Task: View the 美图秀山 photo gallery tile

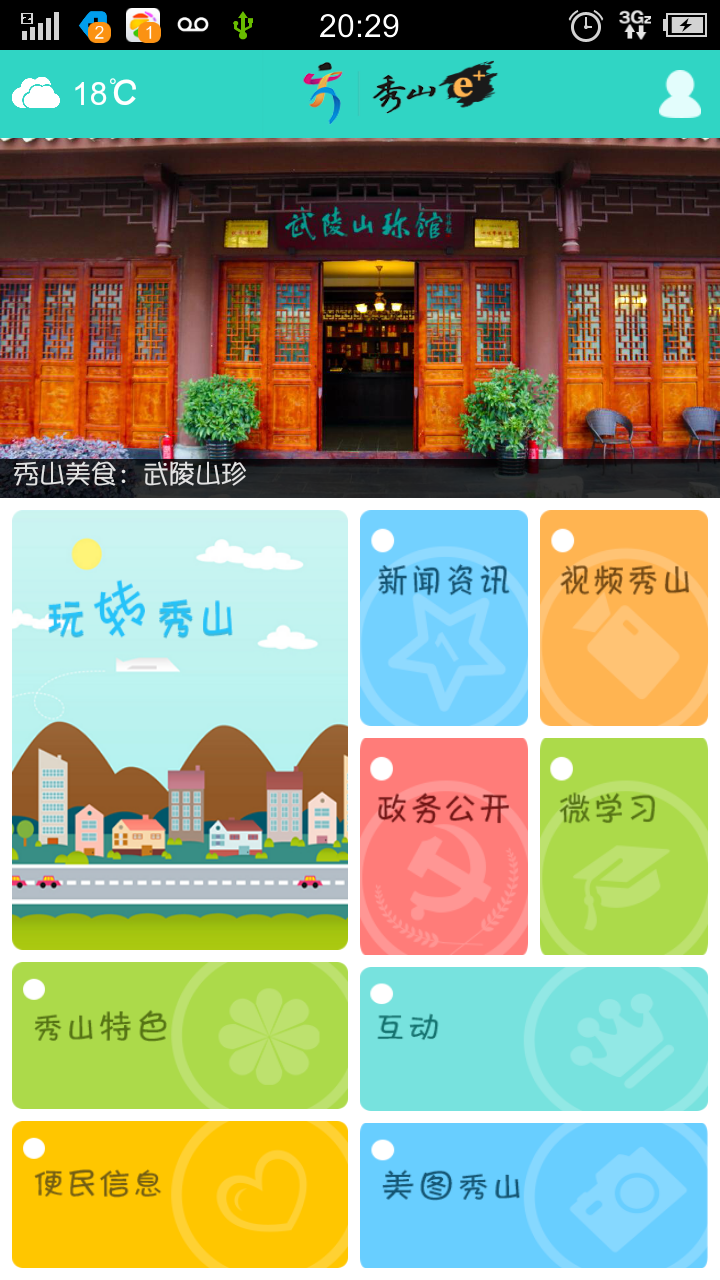Action: tap(533, 1194)
